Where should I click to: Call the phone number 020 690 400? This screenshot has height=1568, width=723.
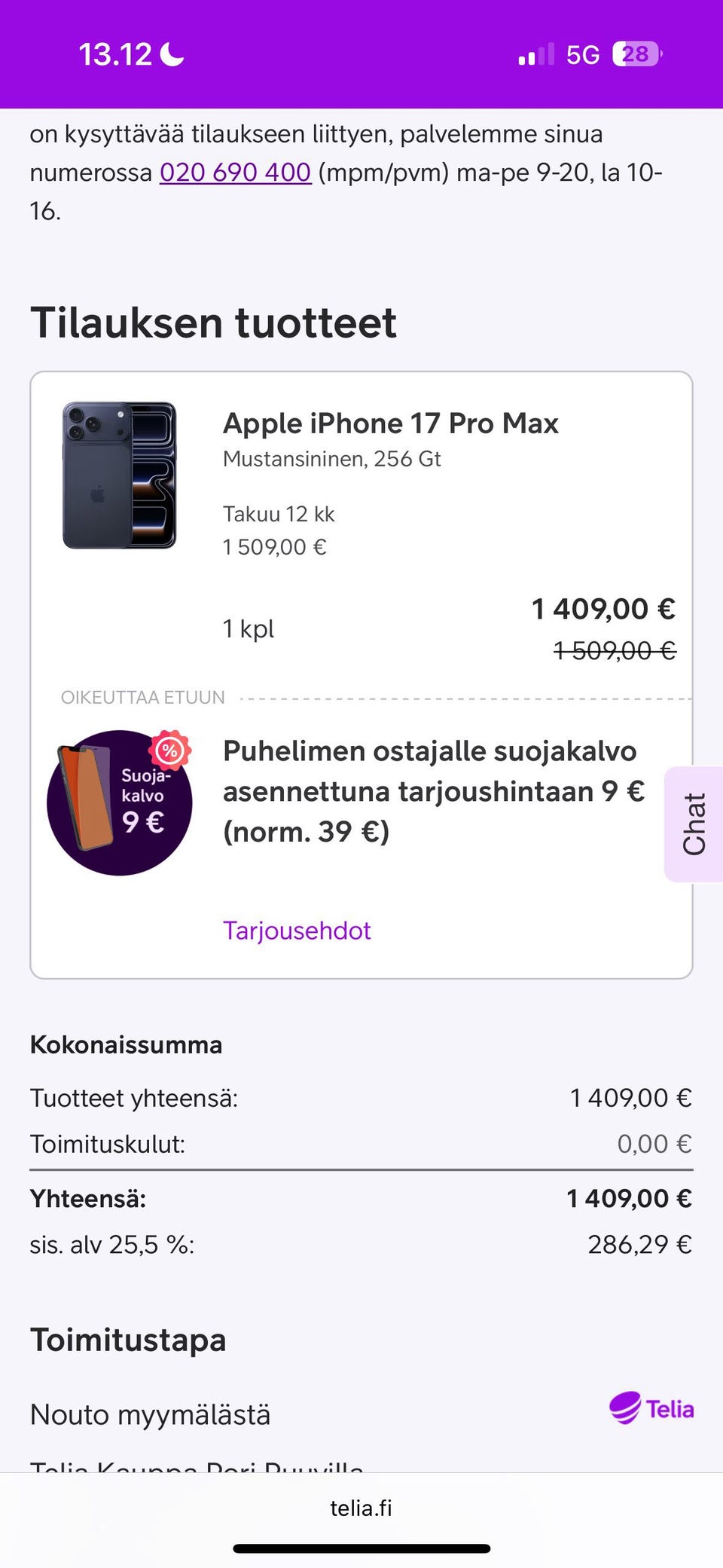click(x=235, y=173)
